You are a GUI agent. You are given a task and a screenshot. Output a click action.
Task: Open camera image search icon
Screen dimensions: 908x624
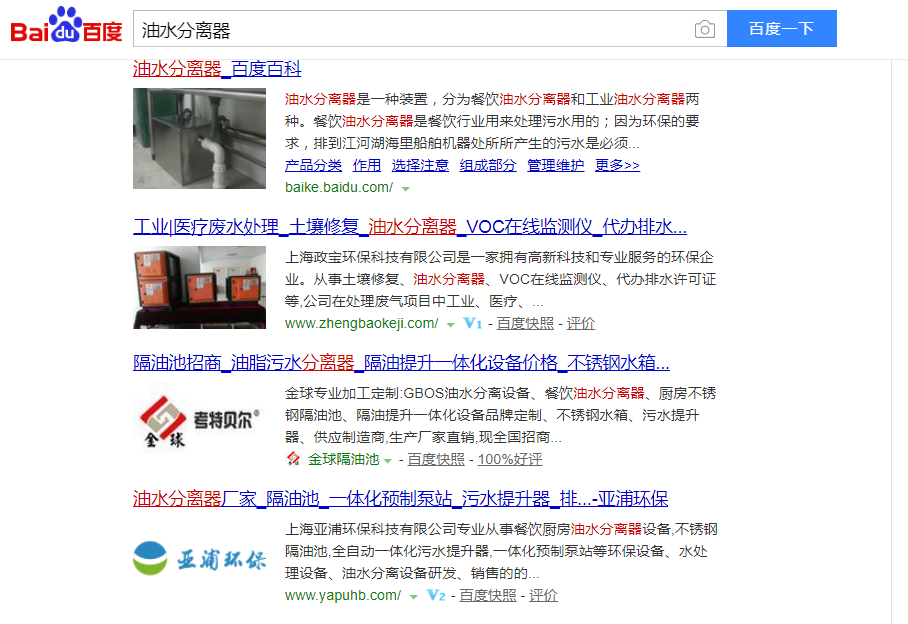(x=705, y=30)
